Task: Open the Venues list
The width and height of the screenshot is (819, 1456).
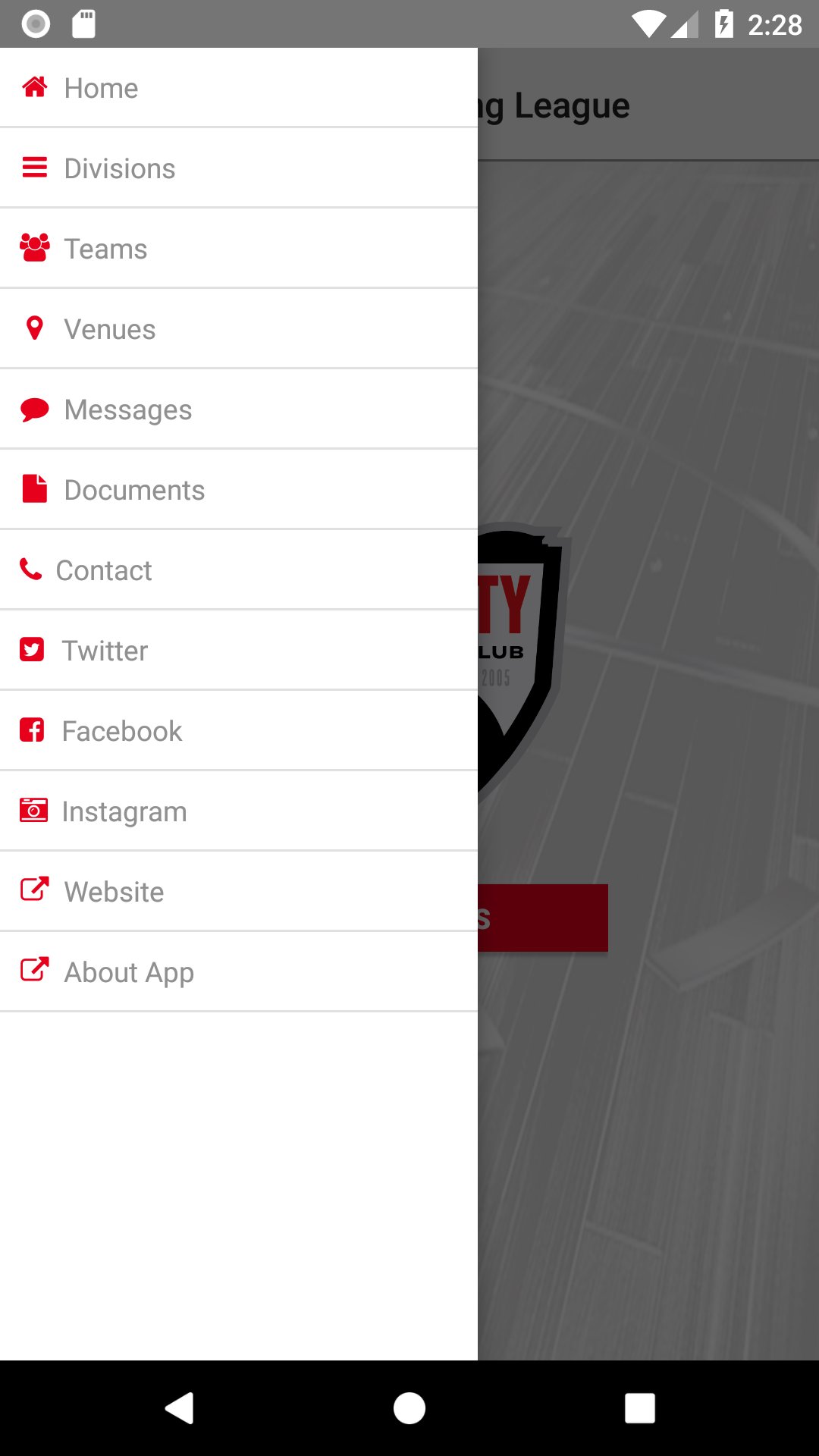Action: tap(109, 329)
